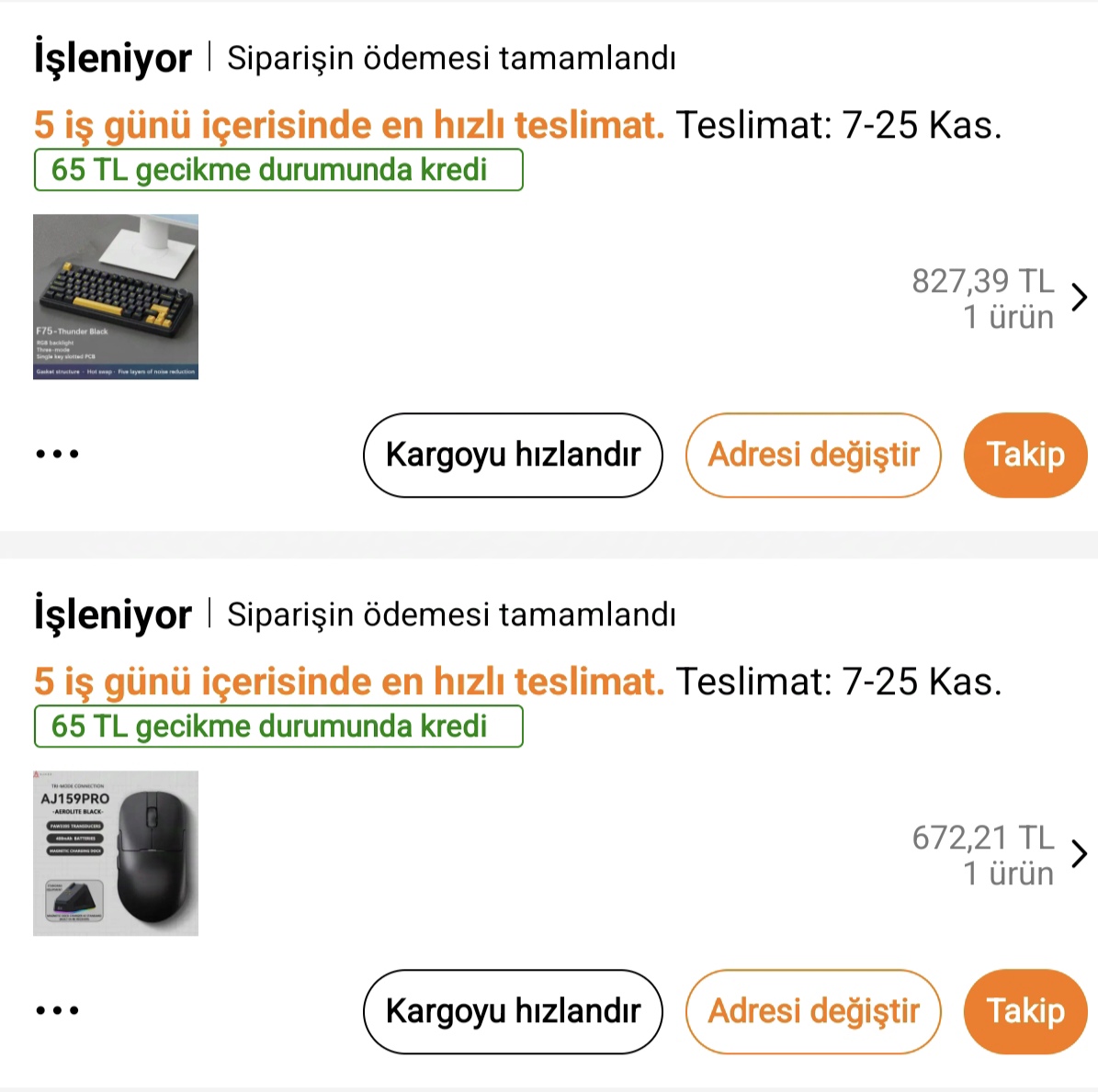Expand 672,21 TL order details chevron
The image size is (1098, 1092).
point(1080,853)
